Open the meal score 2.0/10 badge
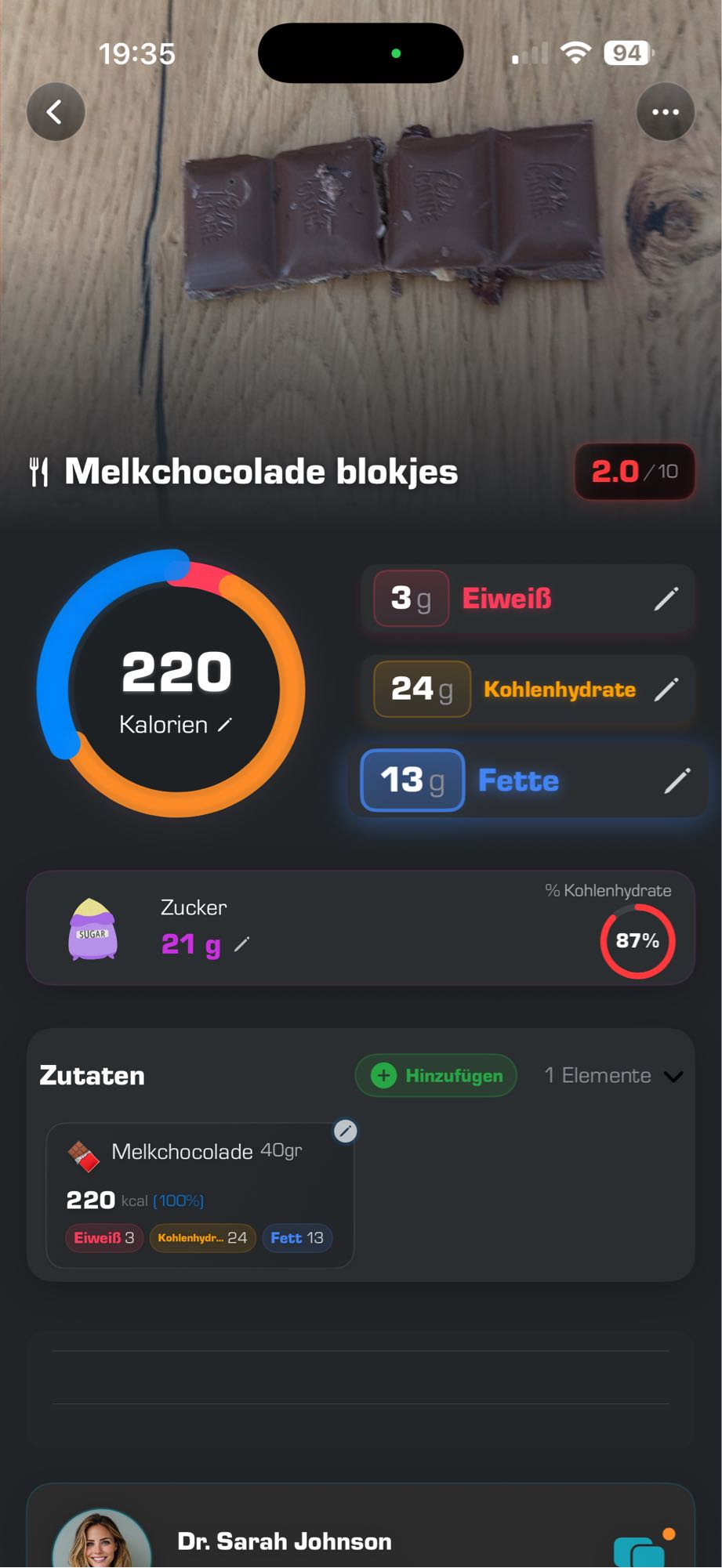 633,471
